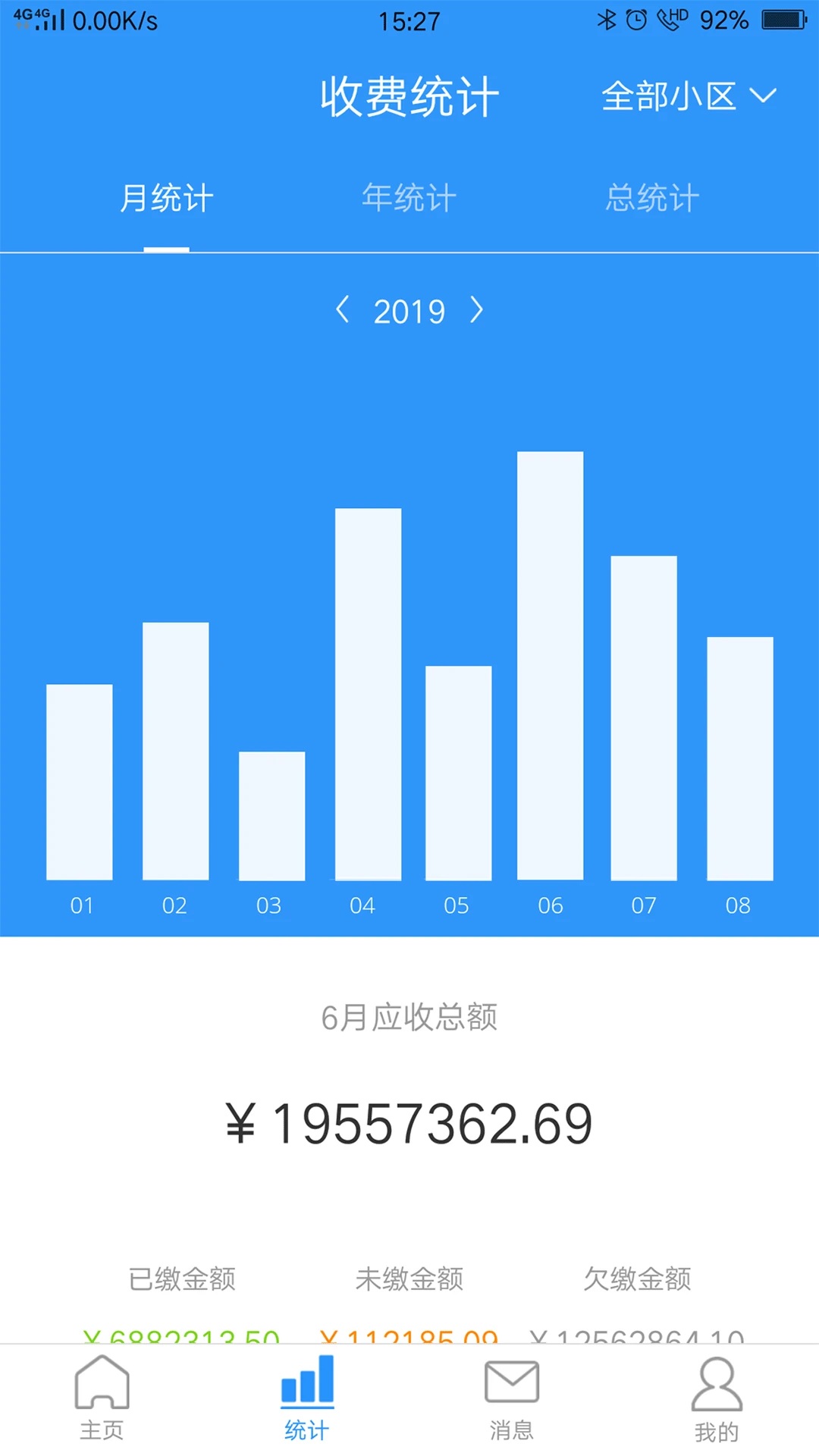Tap the 6月应收总额 total amount
Image resolution: width=819 pixels, height=1456 pixels.
pyautogui.click(x=409, y=1018)
